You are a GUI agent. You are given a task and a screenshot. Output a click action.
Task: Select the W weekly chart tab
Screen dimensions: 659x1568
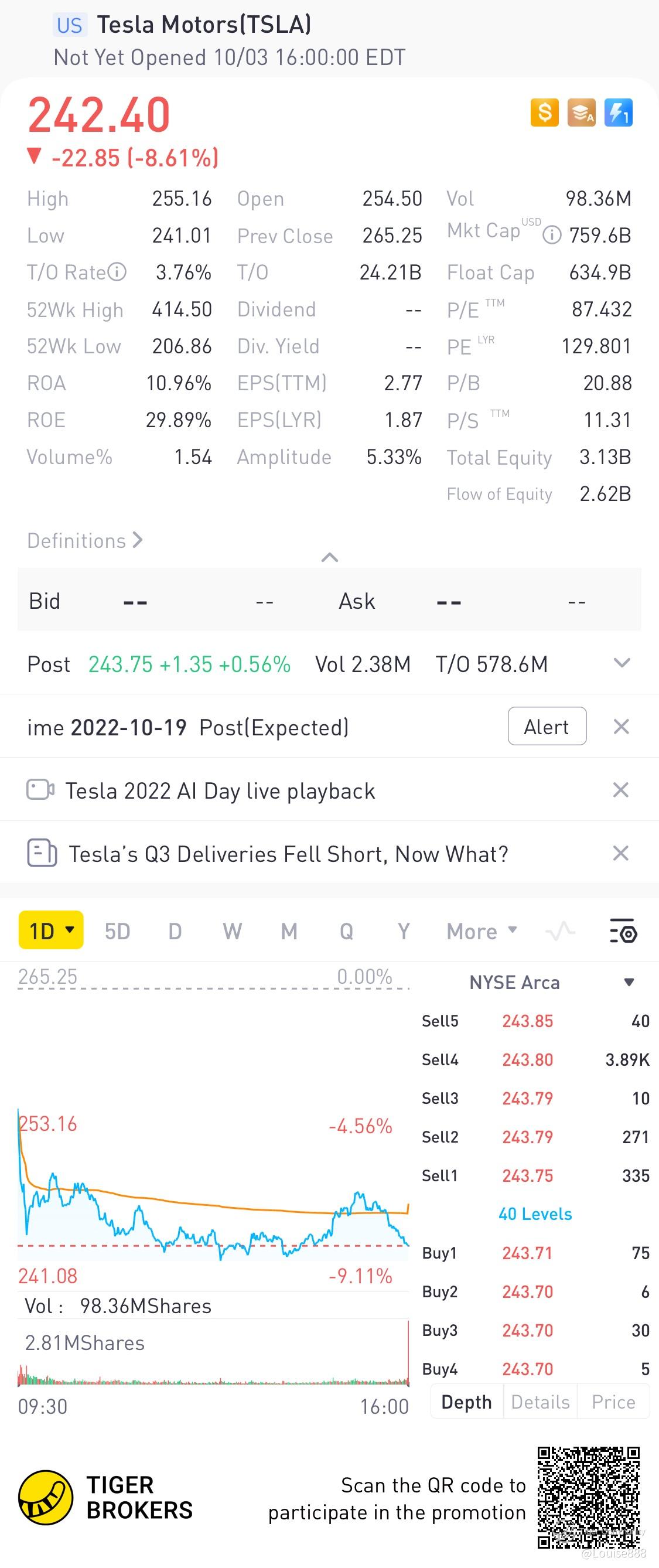[232, 931]
